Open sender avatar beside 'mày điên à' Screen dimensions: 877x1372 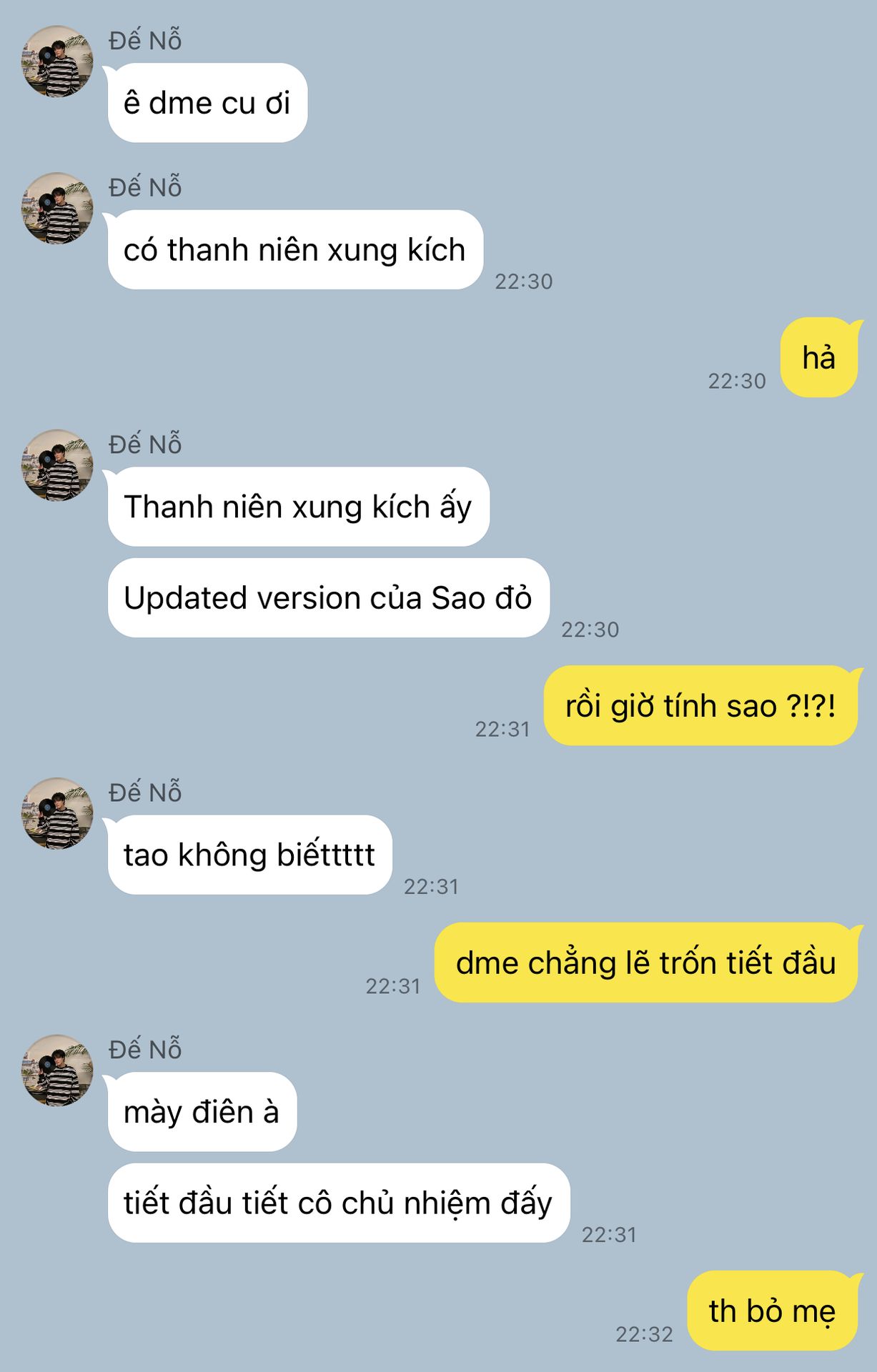(x=57, y=1070)
